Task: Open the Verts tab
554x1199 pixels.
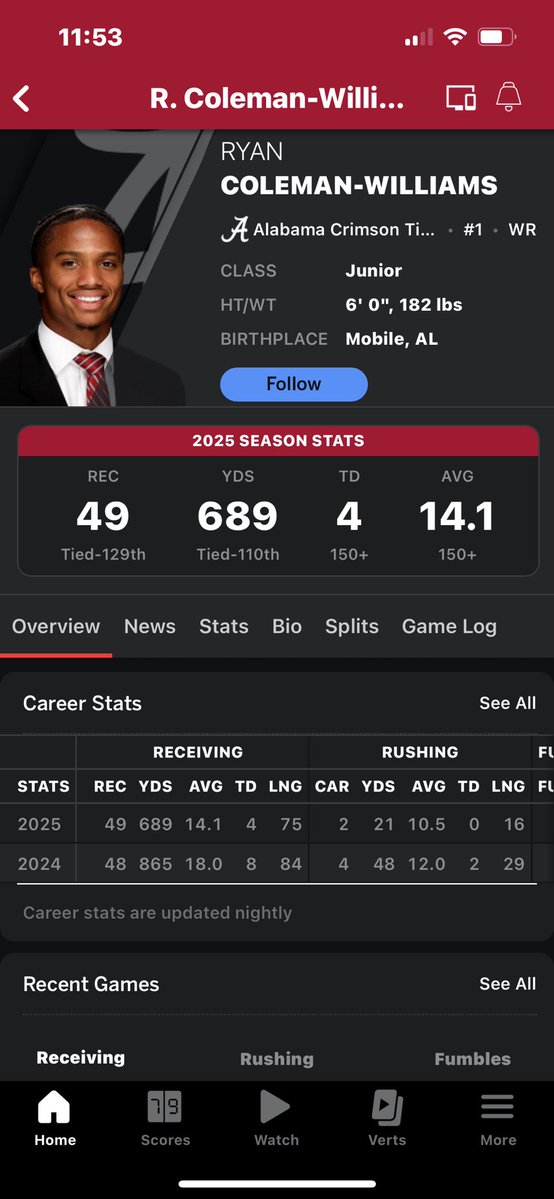Action: pyautogui.click(x=387, y=1119)
